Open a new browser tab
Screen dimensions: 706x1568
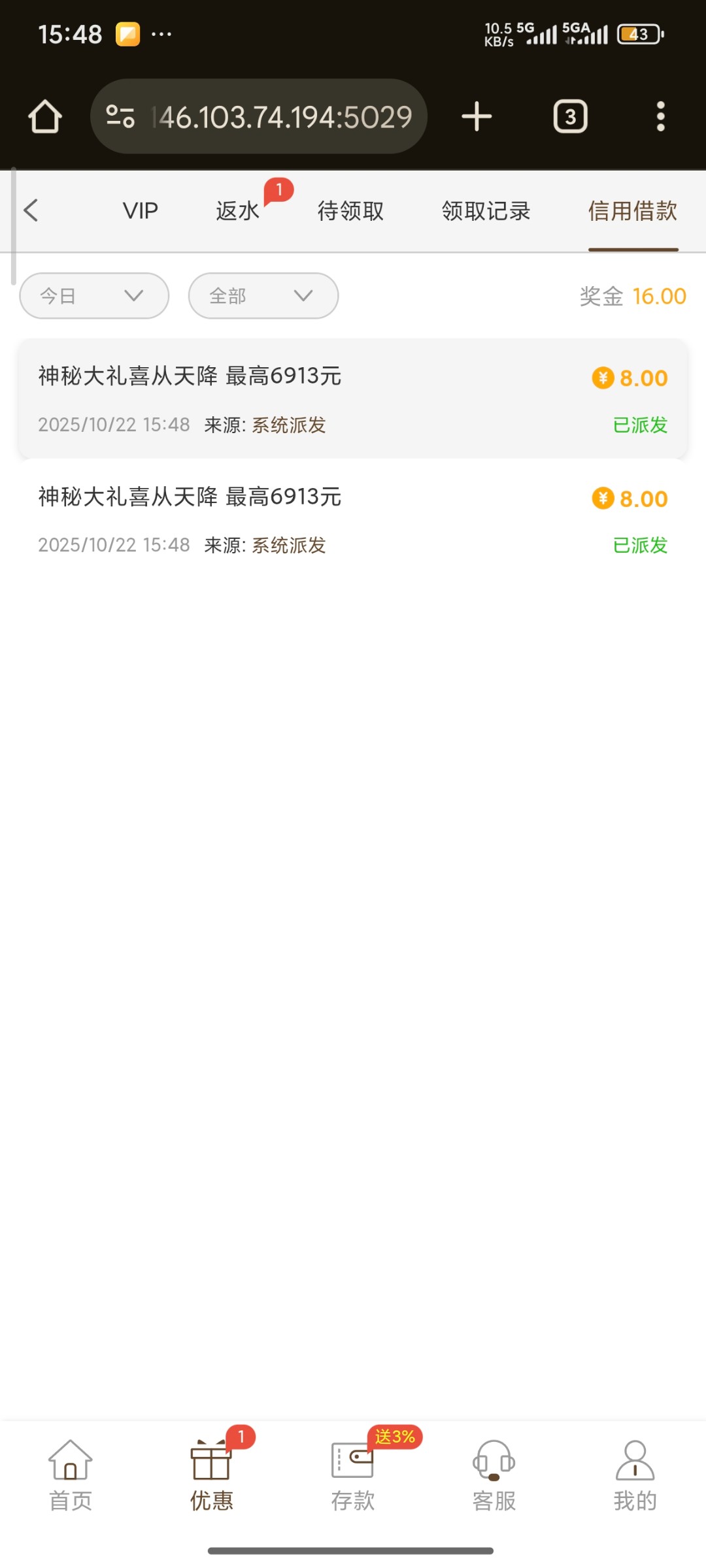[x=477, y=117]
